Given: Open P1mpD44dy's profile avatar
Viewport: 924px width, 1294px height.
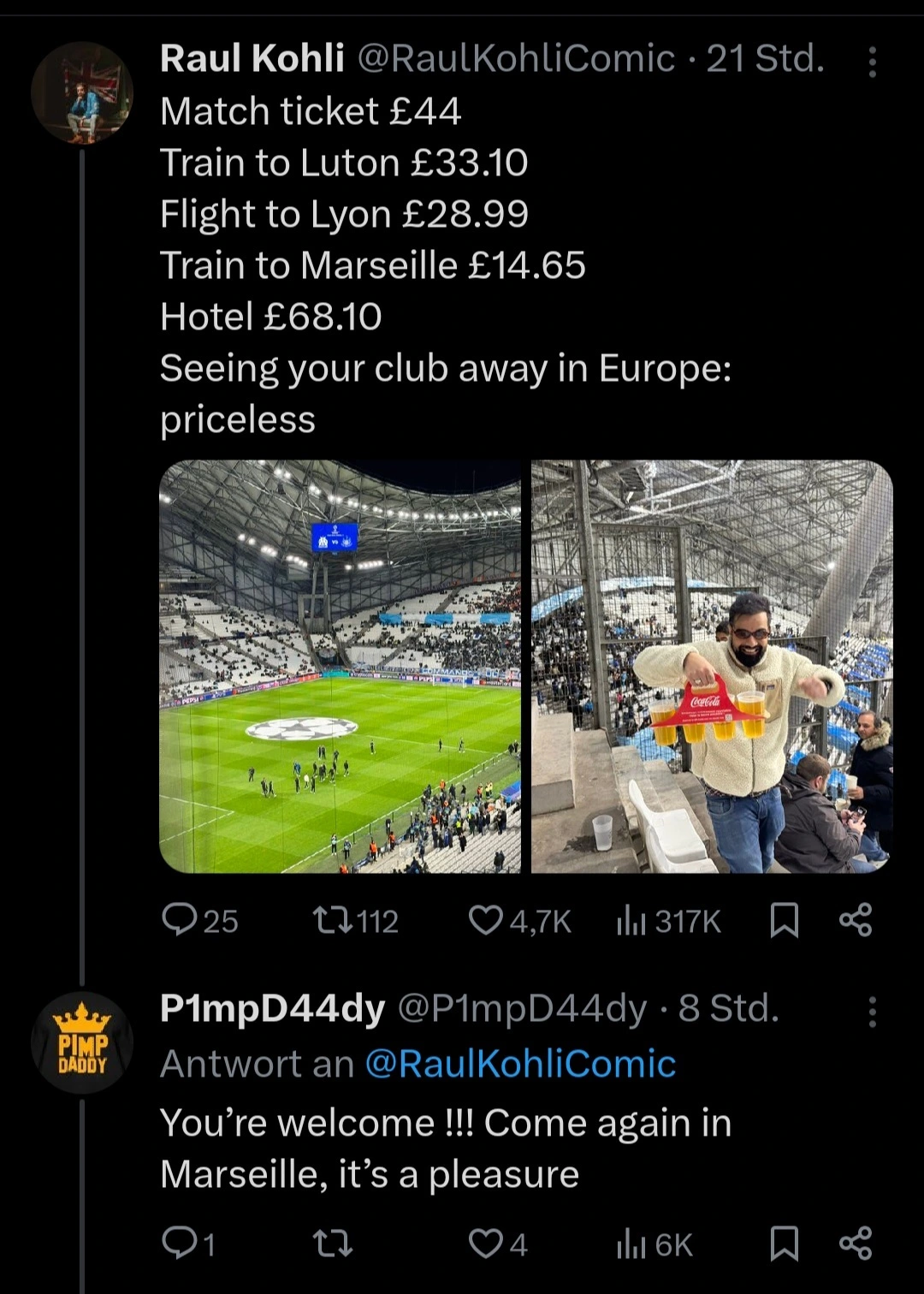Looking at the screenshot, I should [82, 1043].
